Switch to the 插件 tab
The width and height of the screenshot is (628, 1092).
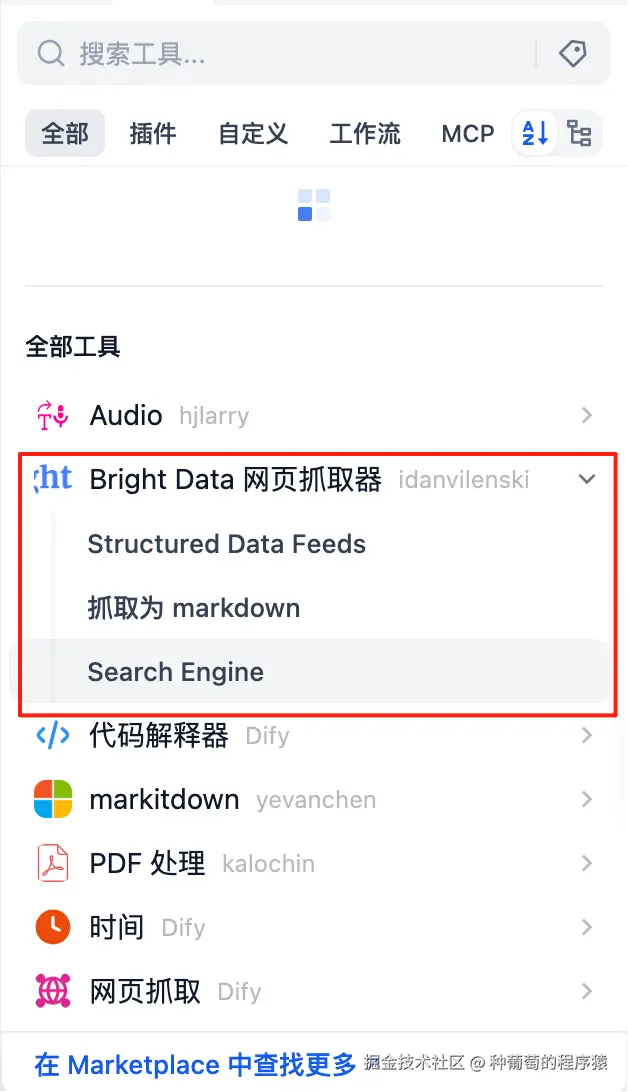(153, 133)
